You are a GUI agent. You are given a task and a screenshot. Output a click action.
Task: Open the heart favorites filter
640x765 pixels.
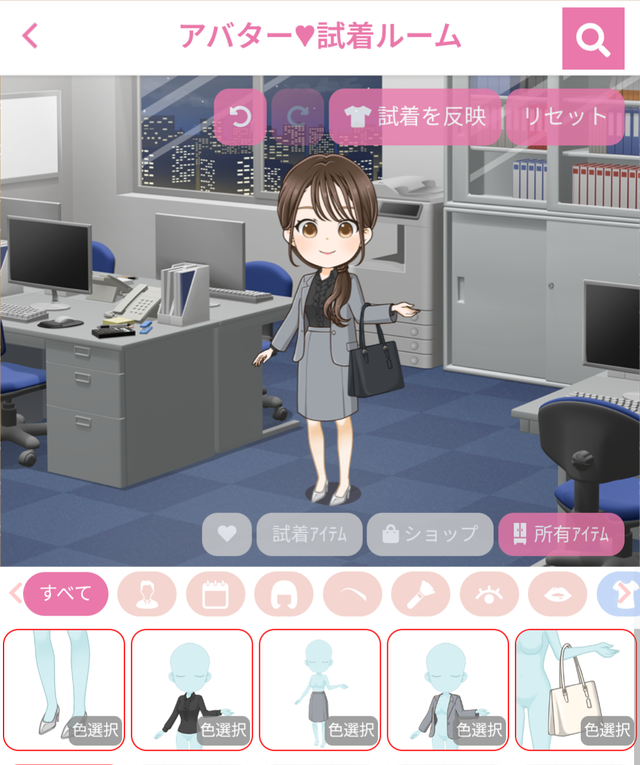coord(227,534)
